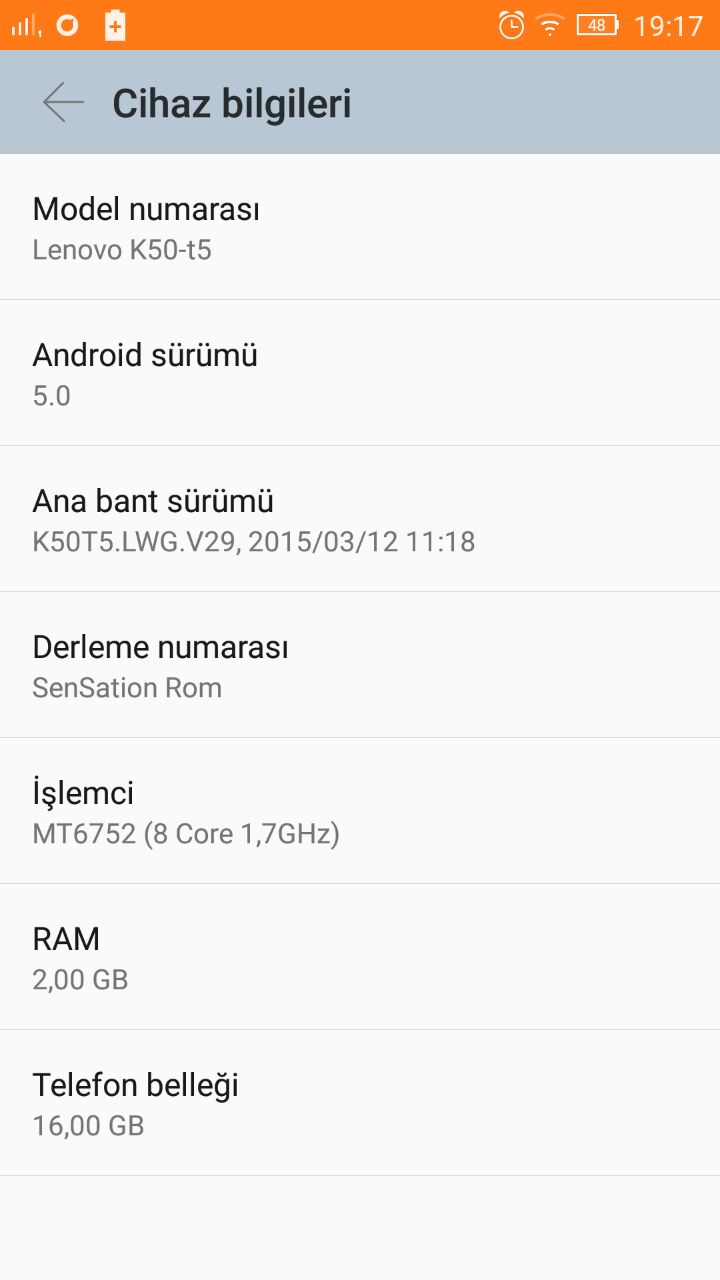The width and height of the screenshot is (720, 1280).
Task: Select the Ana bant sürümü row
Action: tap(360, 519)
